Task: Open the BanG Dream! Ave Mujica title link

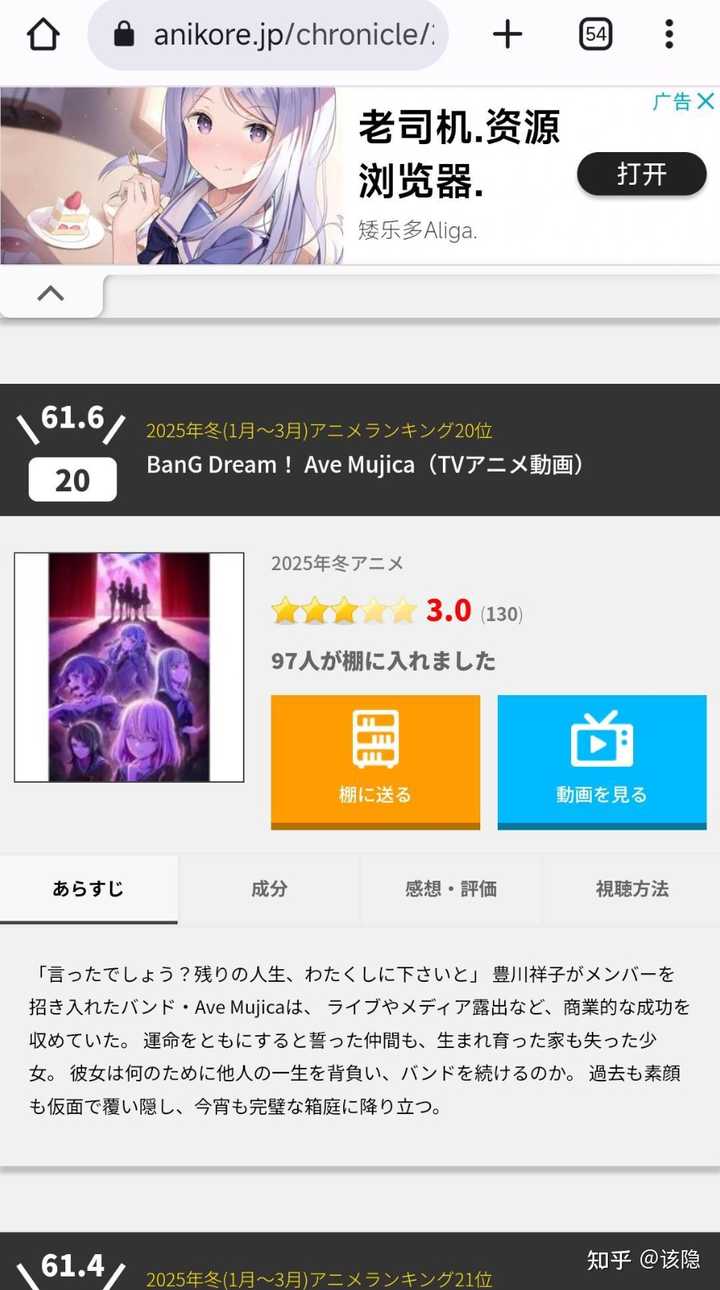Action: click(365, 465)
